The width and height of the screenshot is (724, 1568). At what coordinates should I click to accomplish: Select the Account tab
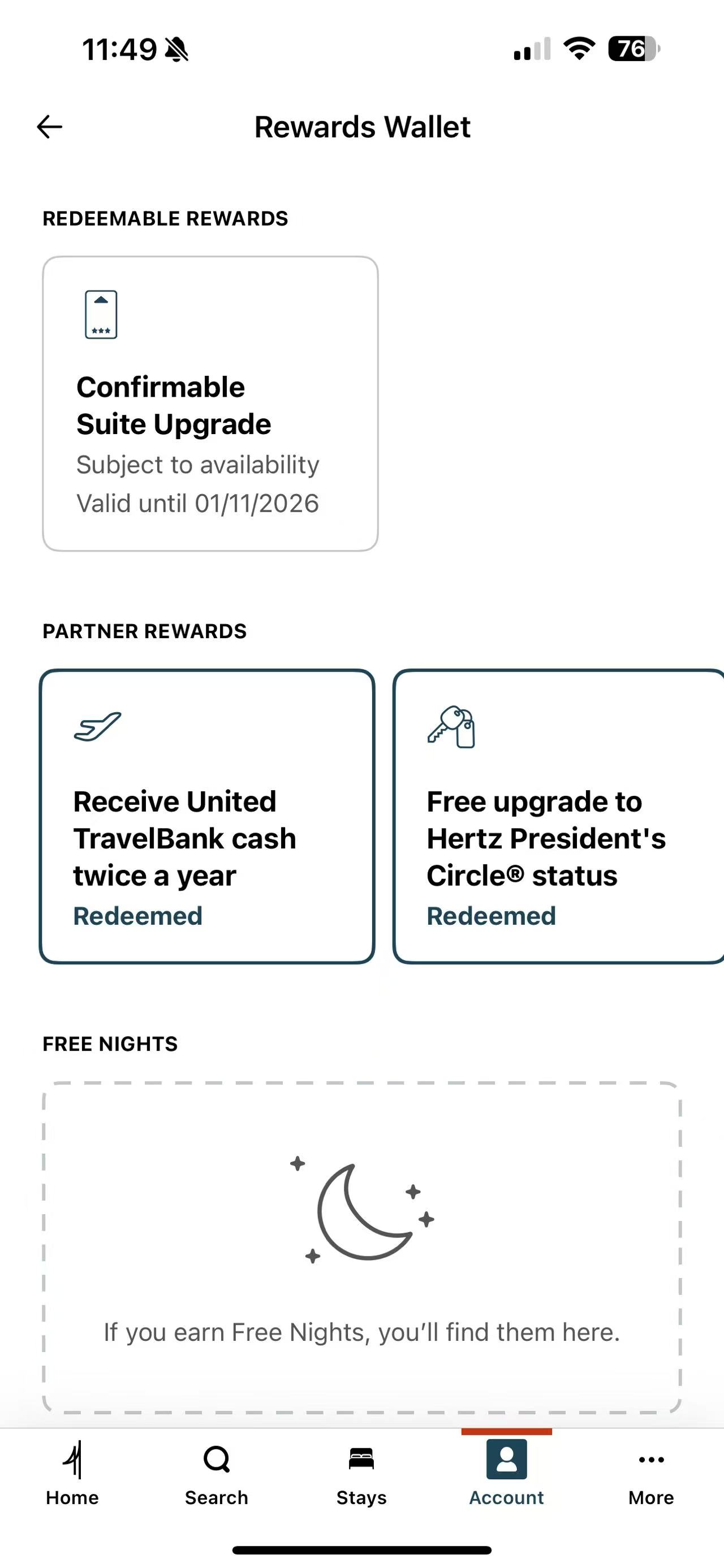pyautogui.click(x=506, y=1472)
